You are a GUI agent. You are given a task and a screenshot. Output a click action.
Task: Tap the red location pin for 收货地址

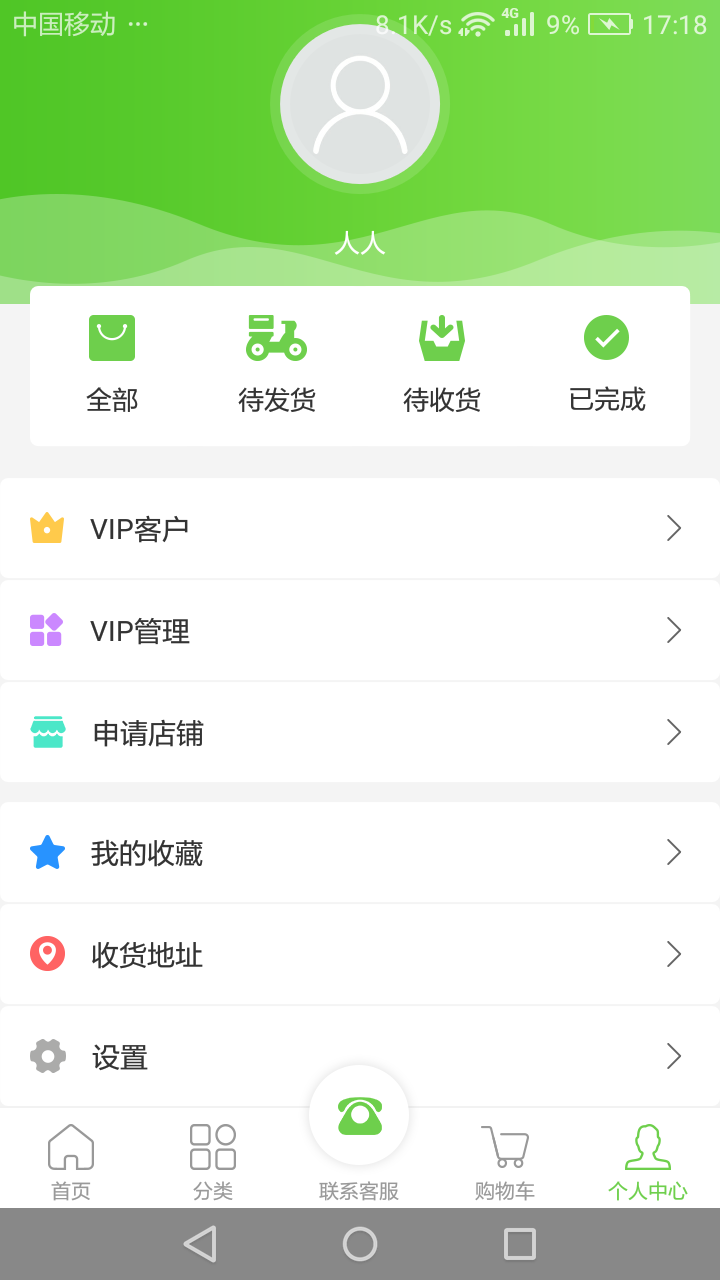(x=47, y=955)
